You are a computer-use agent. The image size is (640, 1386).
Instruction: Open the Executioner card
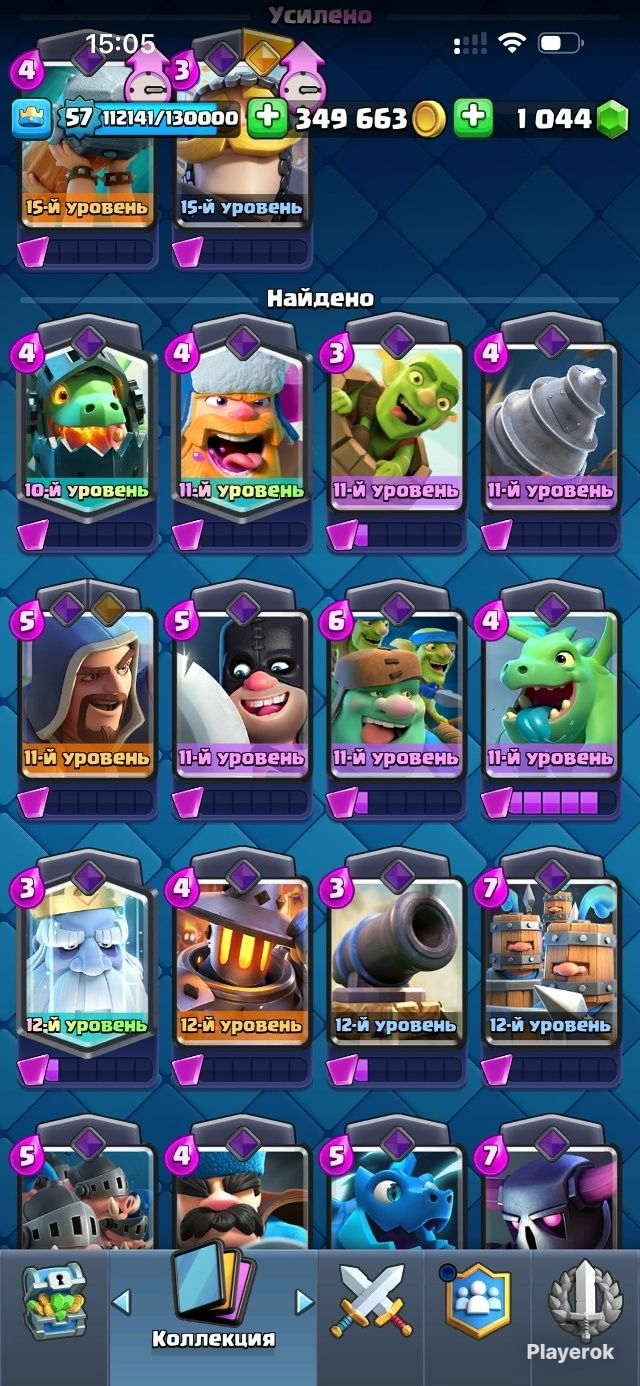pos(241,692)
